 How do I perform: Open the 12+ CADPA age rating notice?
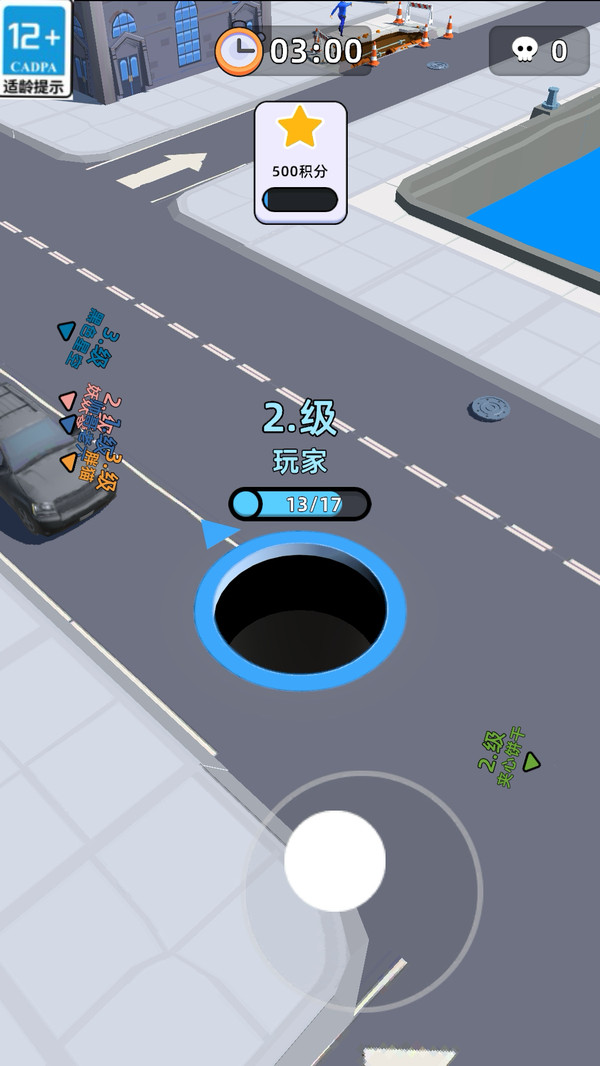pos(35,48)
